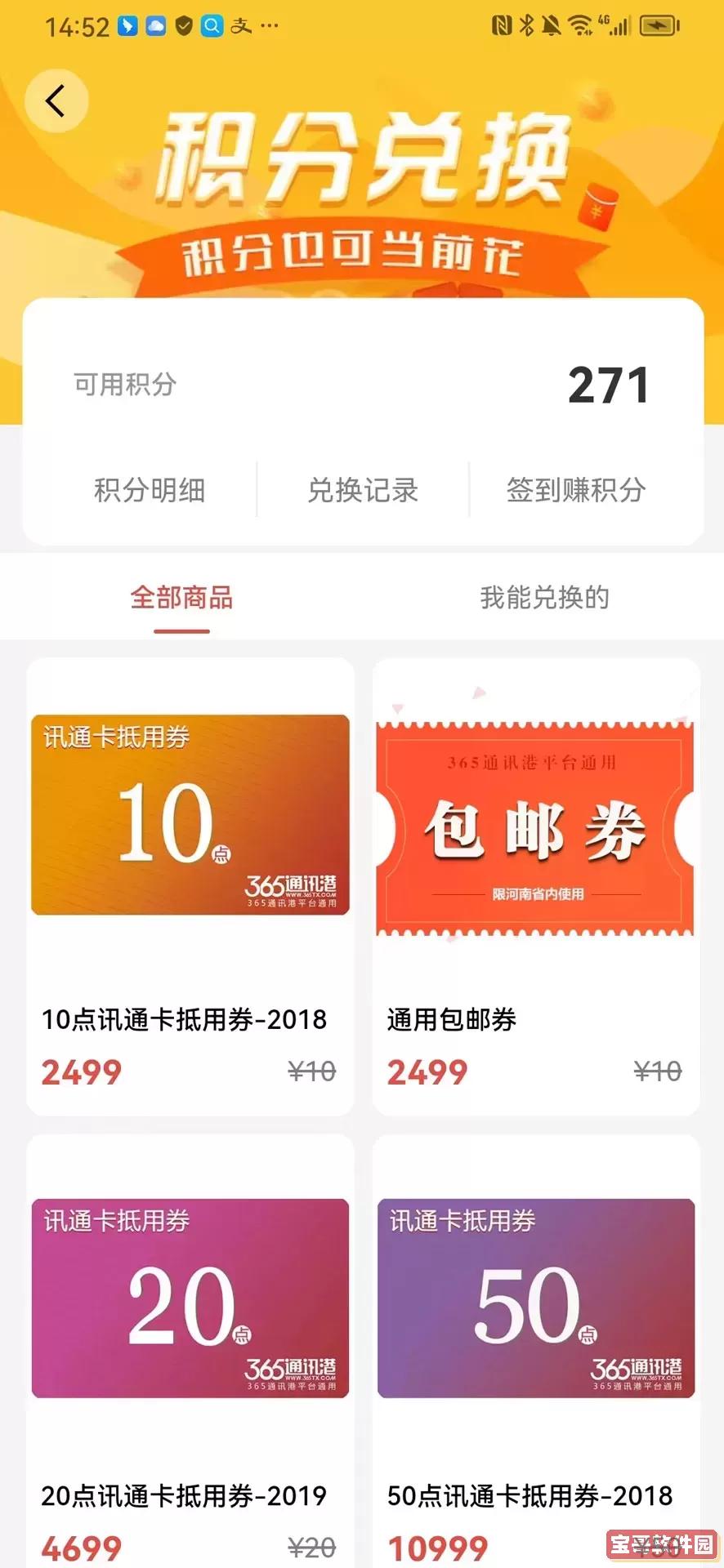
Task: Switch to the 我能兑换的 tab
Action: [543, 598]
